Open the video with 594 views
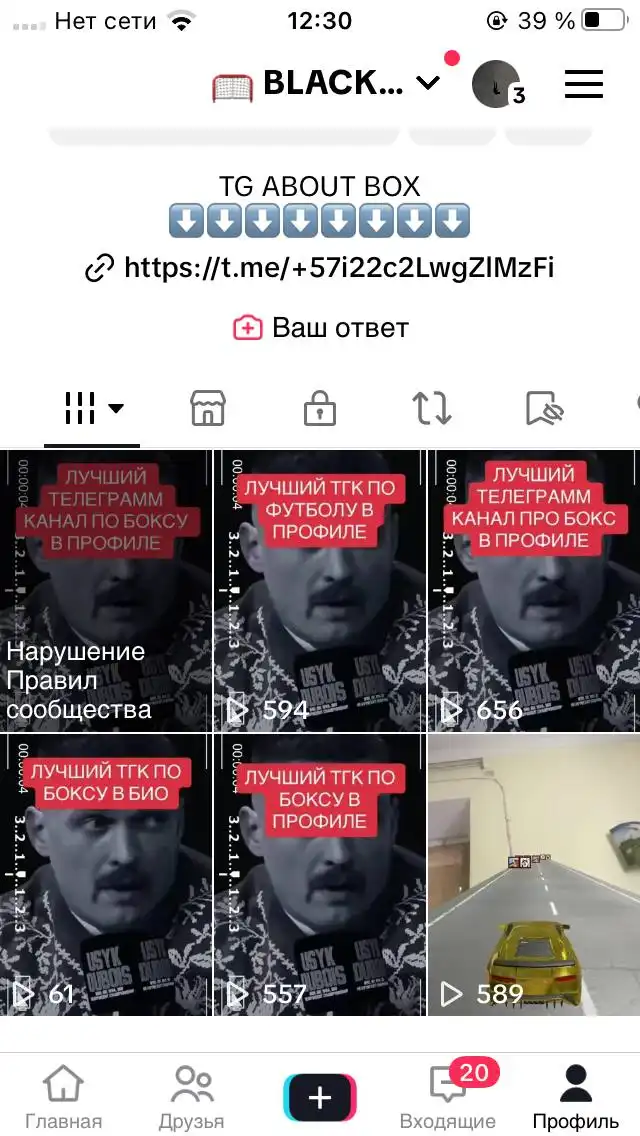This screenshot has height=1136, width=640. point(320,591)
